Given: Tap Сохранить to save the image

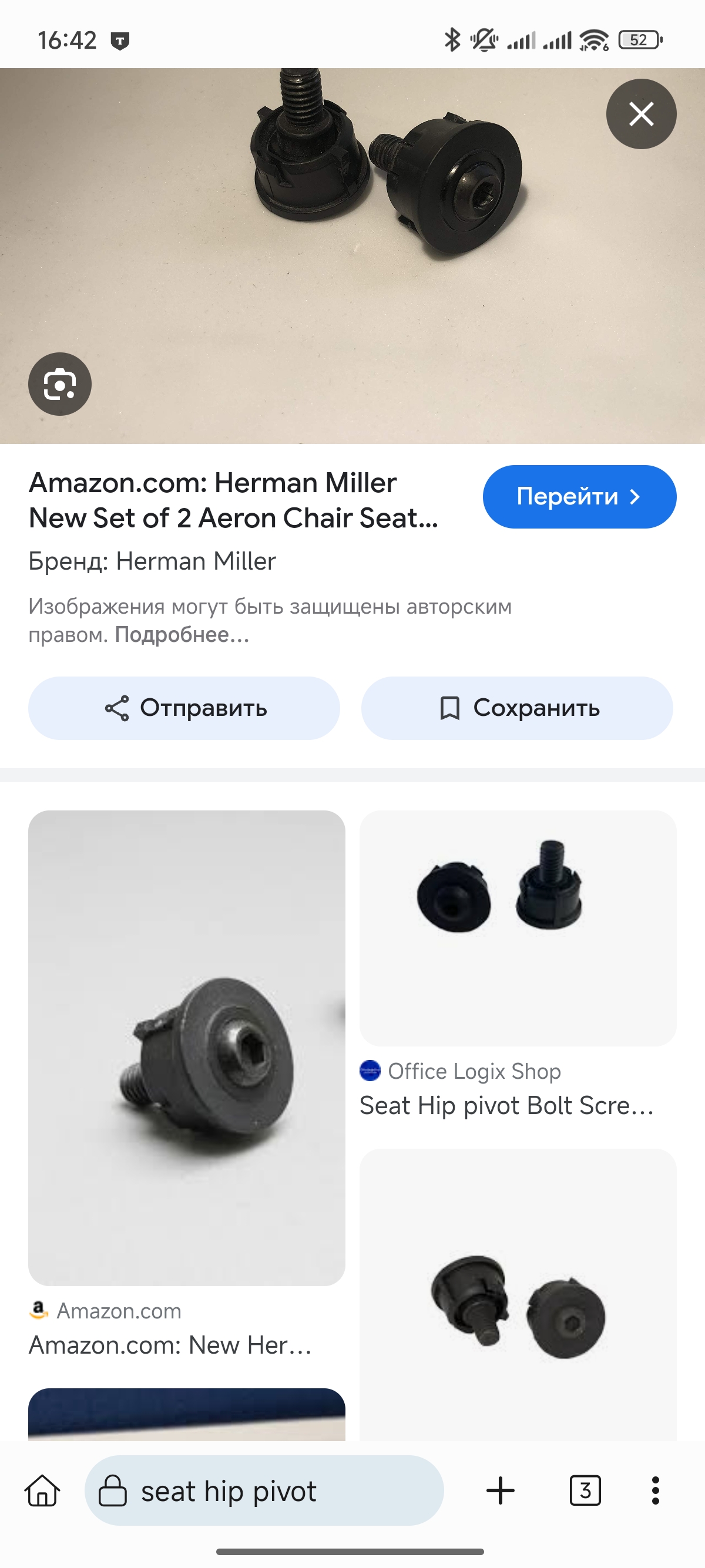Looking at the screenshot, I should point(517,708).
